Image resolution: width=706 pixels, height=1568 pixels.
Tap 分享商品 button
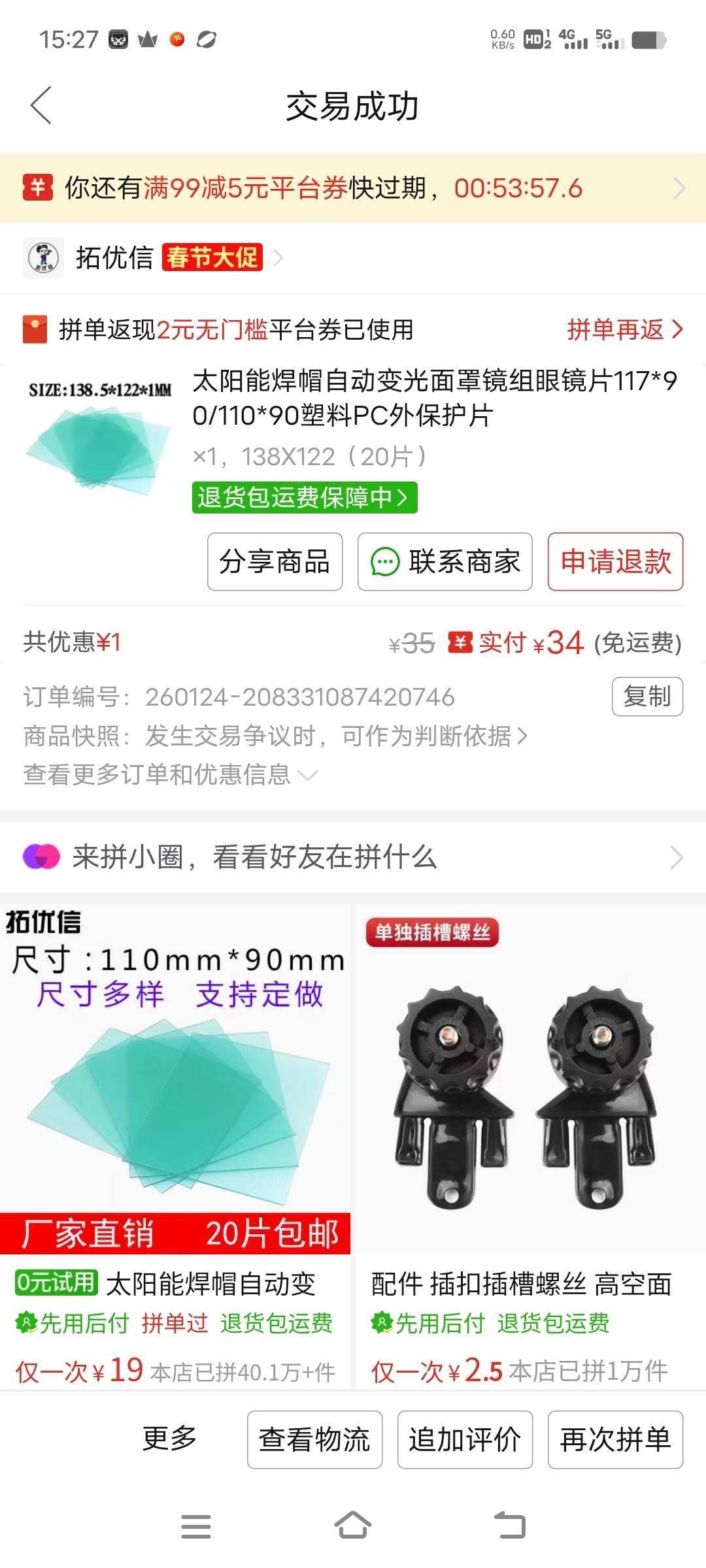[275, 562]
